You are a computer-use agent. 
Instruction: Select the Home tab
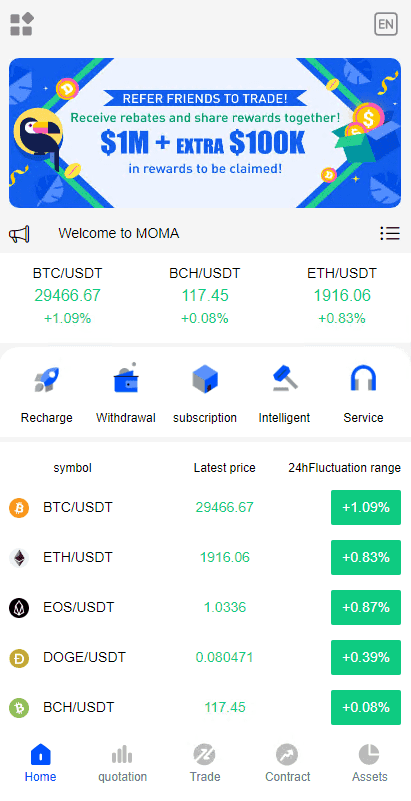[40, 764]
